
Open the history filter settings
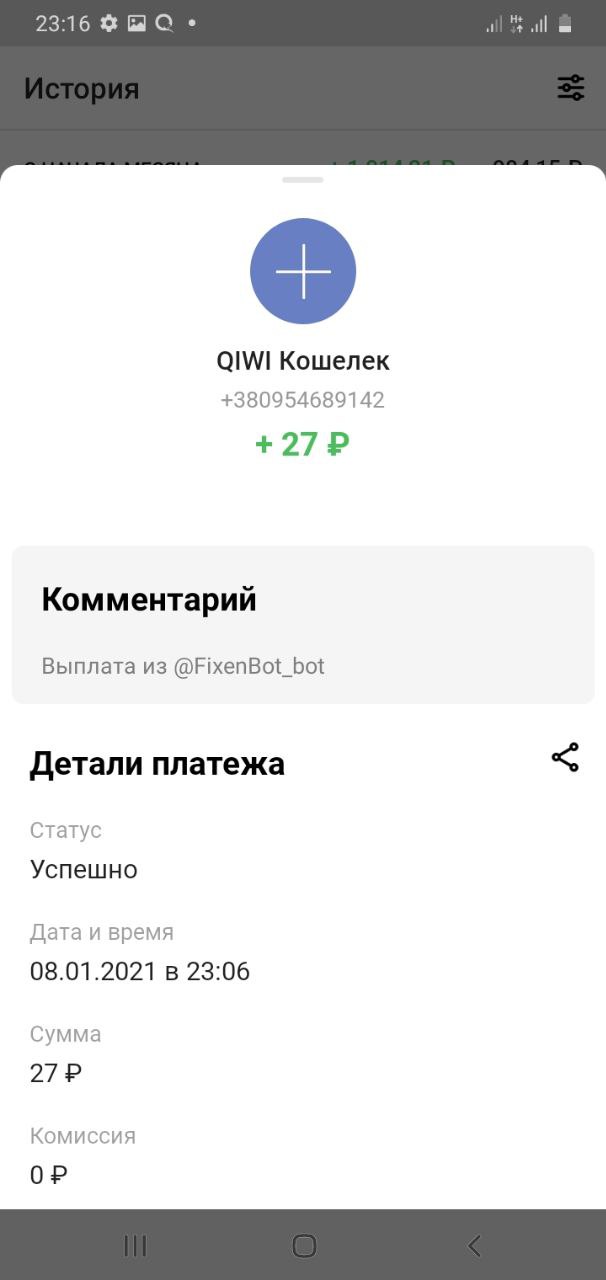[571, 88]
